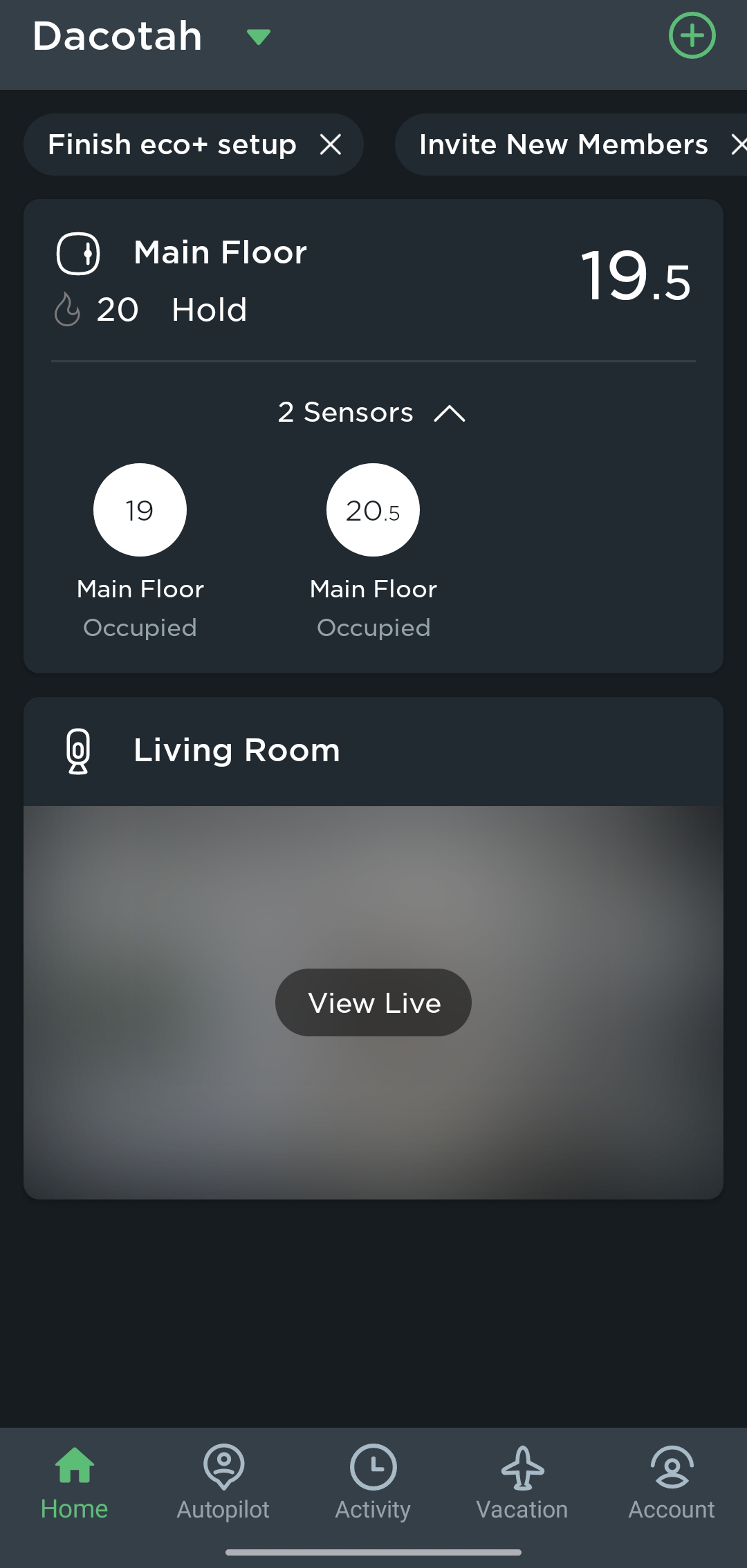This screenshot has width=747, height=1568.
Task: Select the Main Floor sensor reading 19
Action: [140, 510]
